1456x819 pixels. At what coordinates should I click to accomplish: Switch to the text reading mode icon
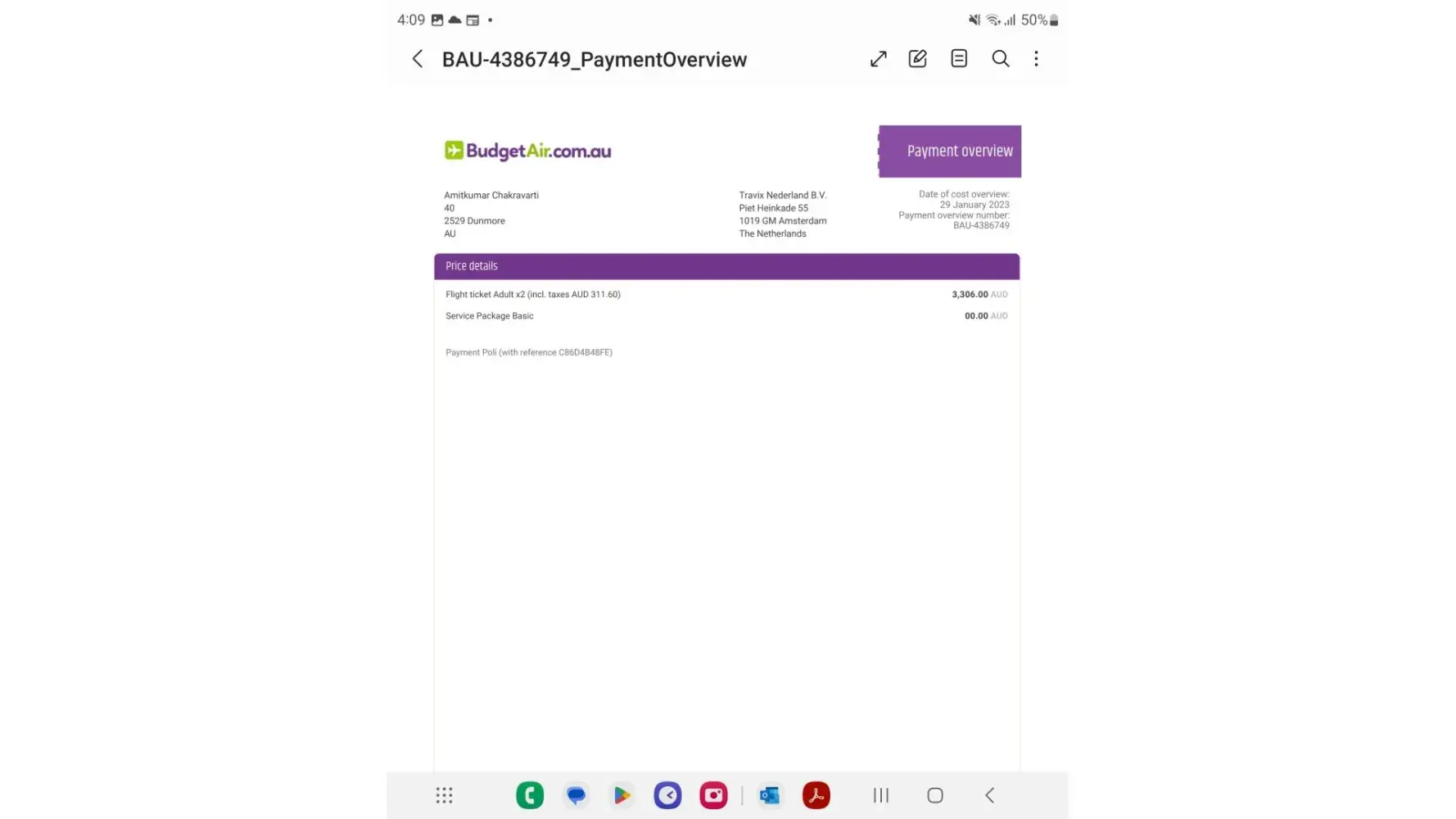click(x=958, y=59)
